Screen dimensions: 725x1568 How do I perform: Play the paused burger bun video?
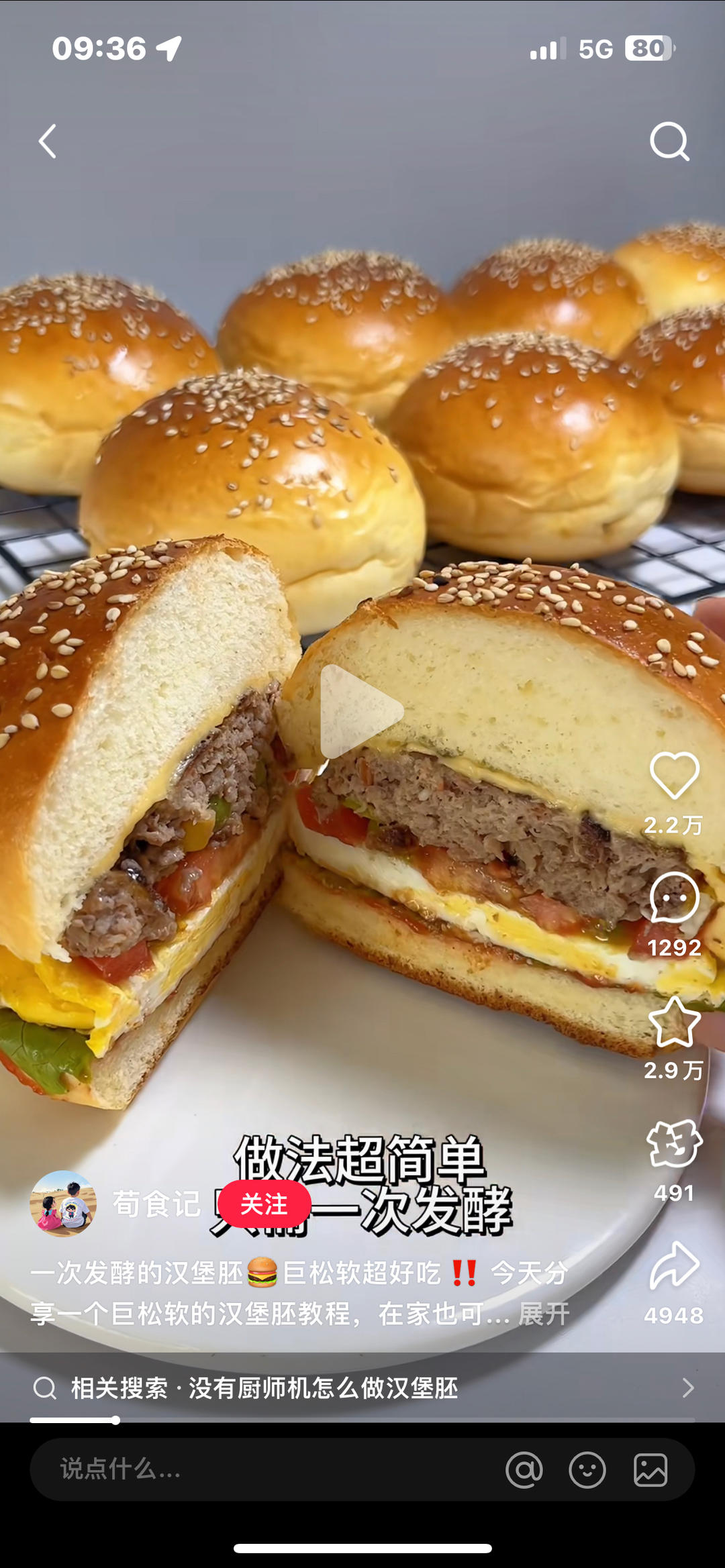point(361,712)
